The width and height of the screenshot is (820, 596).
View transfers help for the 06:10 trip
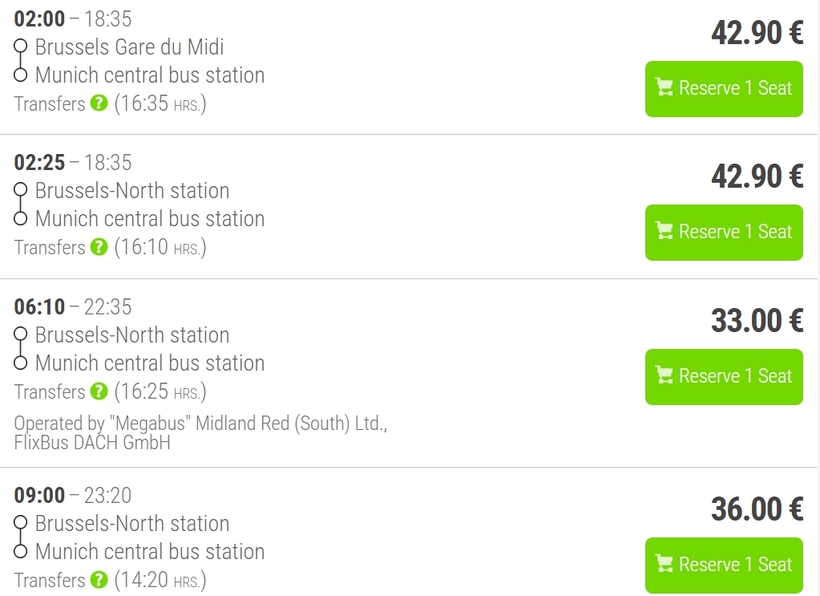point(99,391)
